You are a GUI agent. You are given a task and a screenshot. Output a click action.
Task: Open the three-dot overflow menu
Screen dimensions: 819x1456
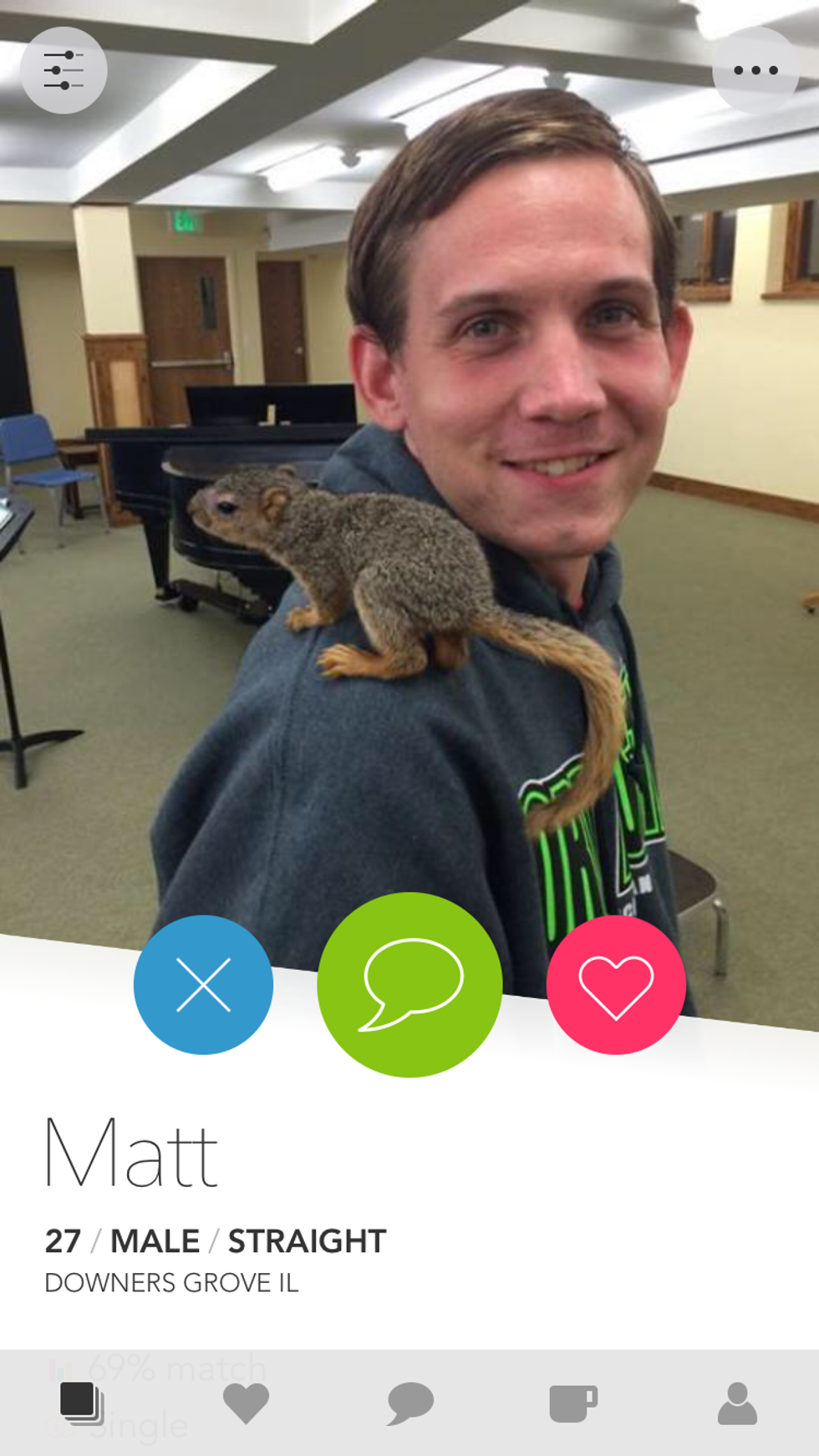click(755, 70)
